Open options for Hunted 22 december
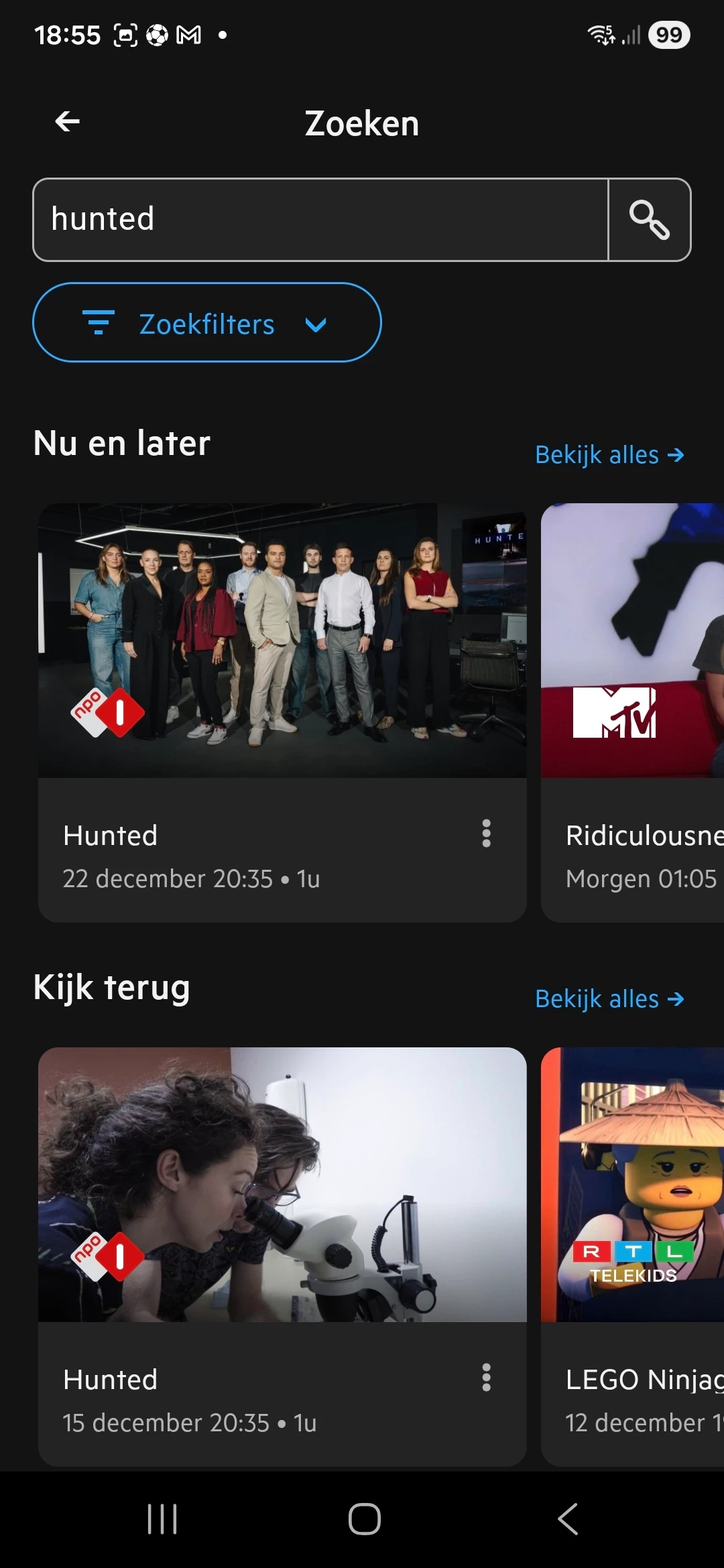Image resolution: width=724 pixels, height=1568 pixels. tap(487, 834)
